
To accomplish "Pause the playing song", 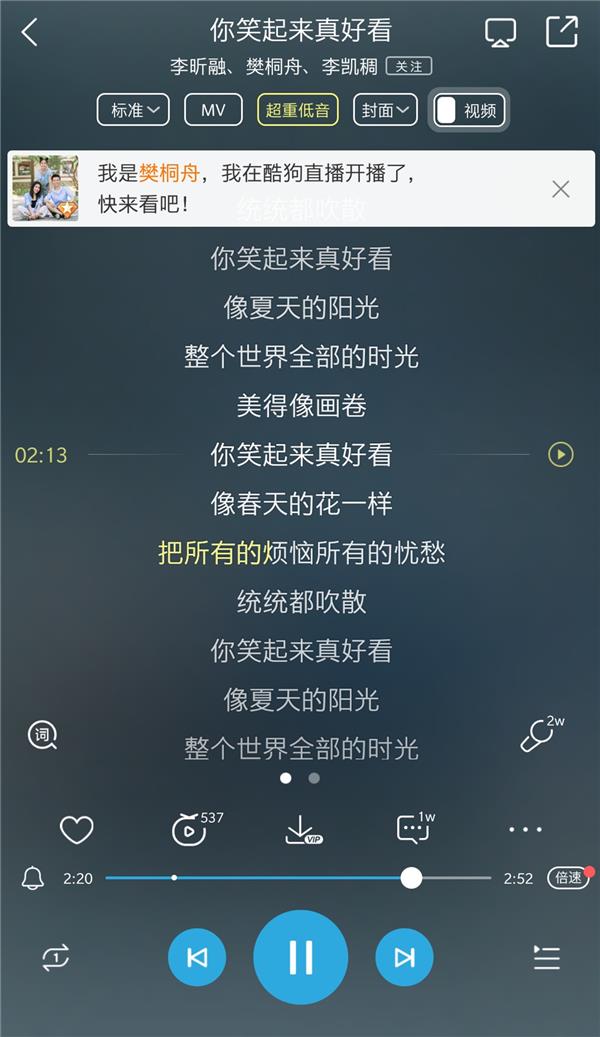I will 301,957.
